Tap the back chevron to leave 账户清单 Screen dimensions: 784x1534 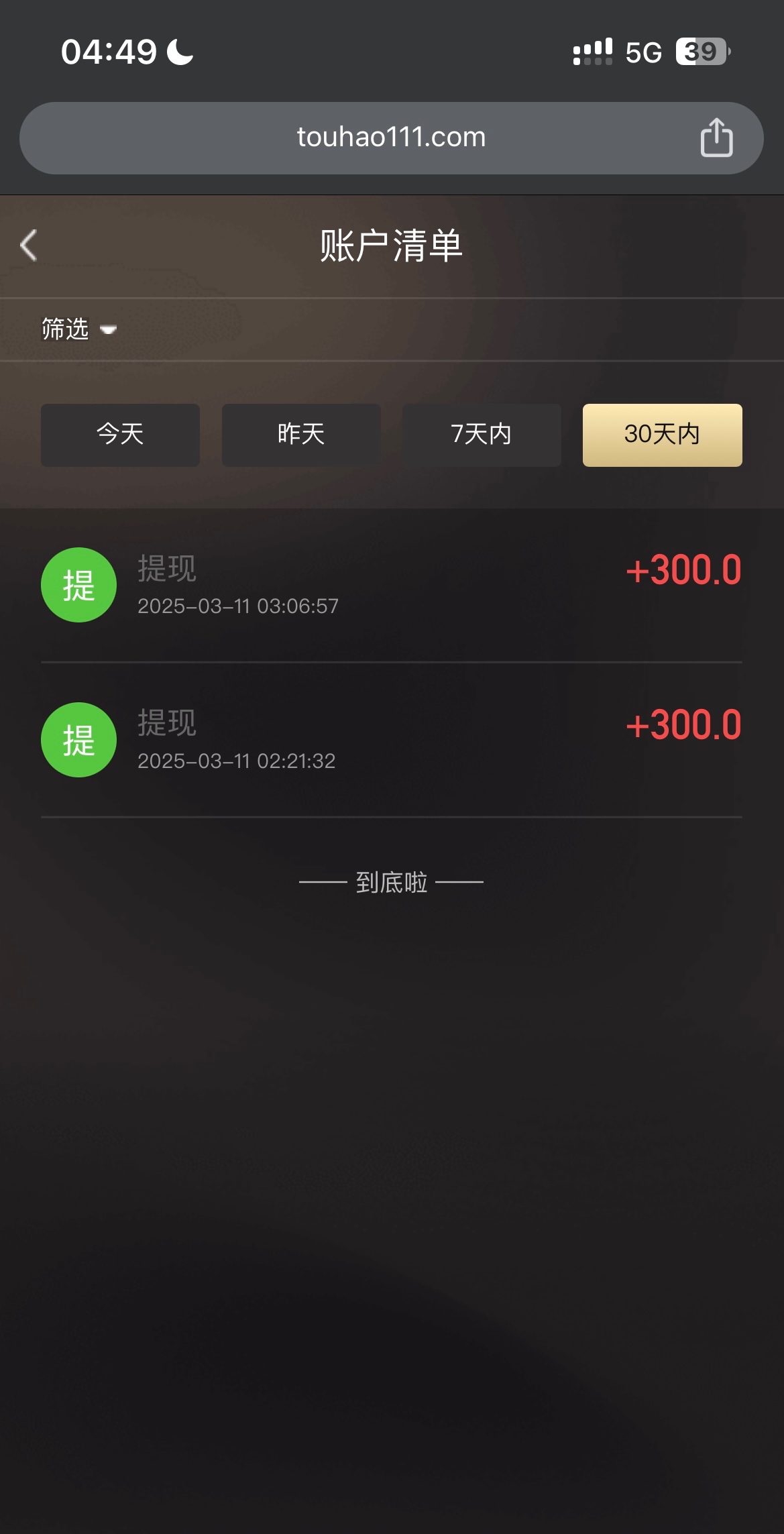point(28,245)
